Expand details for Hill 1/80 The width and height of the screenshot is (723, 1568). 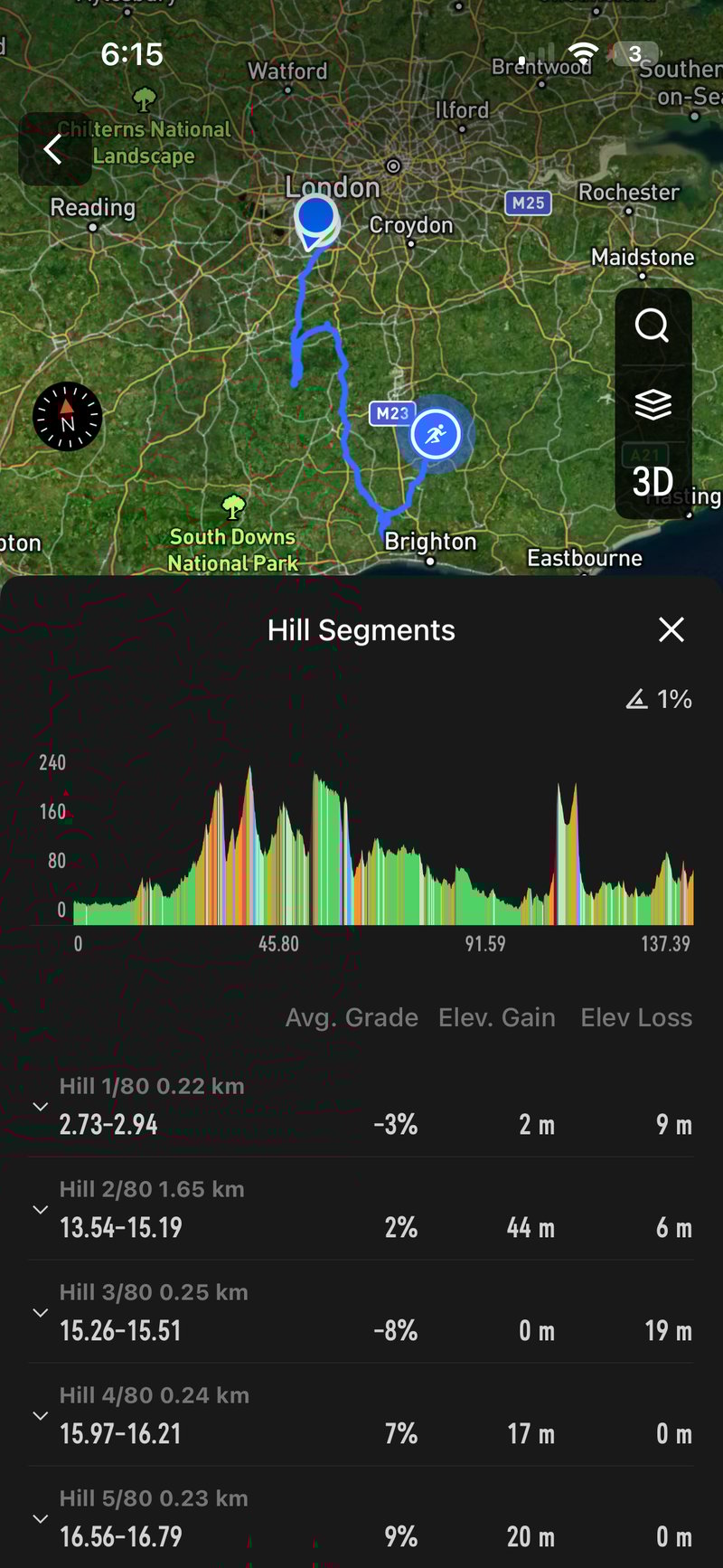[40, 1106]
